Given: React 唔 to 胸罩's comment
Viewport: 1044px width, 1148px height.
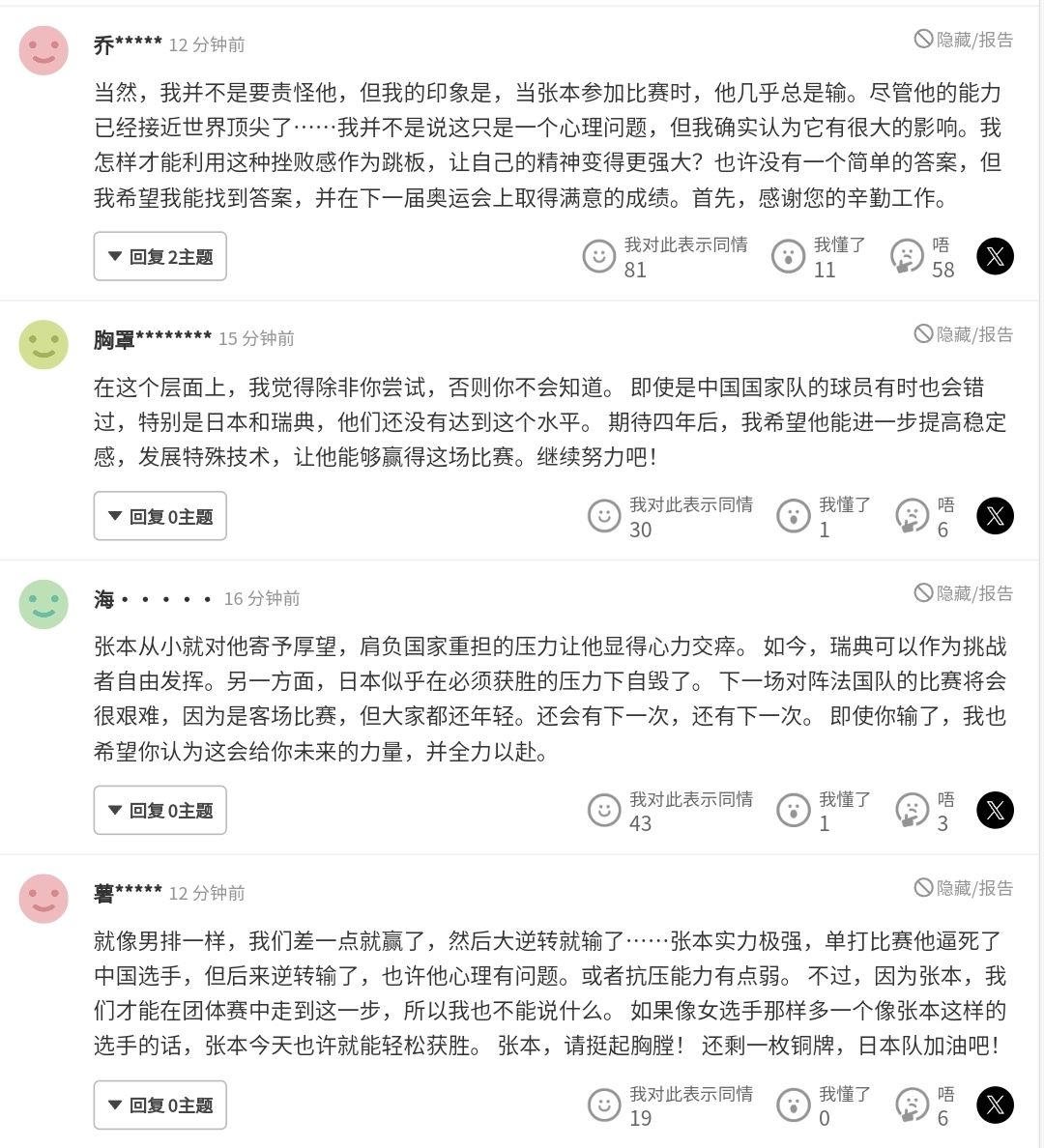Looking at the screenshot, I should 912,516.
